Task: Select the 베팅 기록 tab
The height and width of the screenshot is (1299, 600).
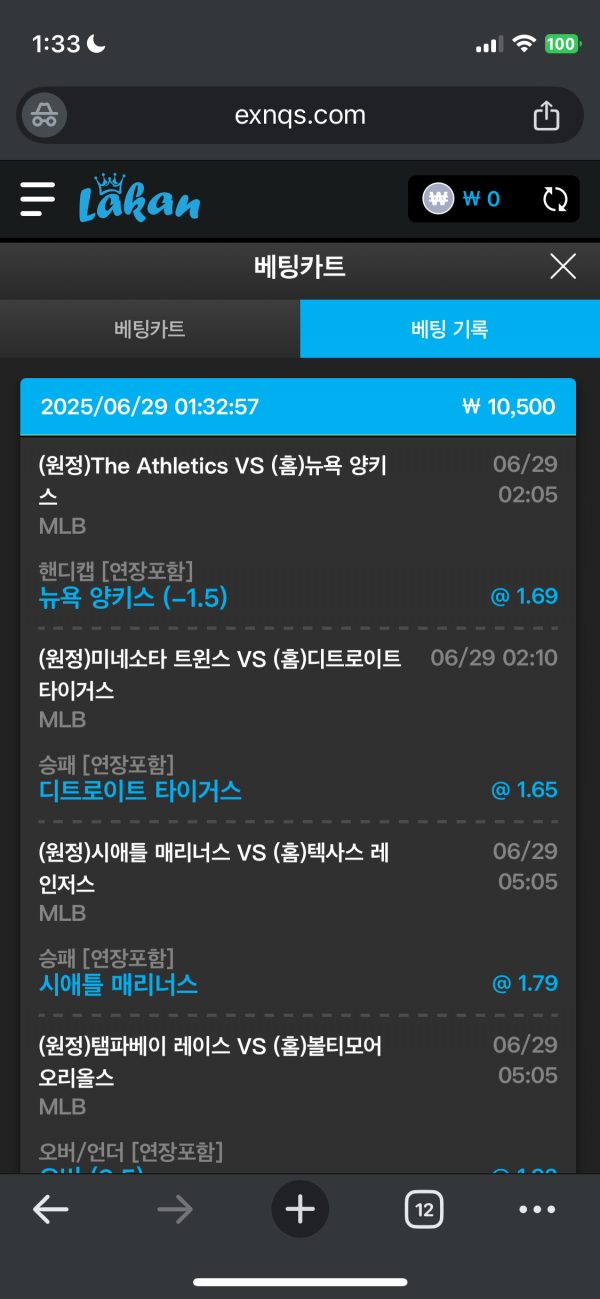Action: point(450,329)
